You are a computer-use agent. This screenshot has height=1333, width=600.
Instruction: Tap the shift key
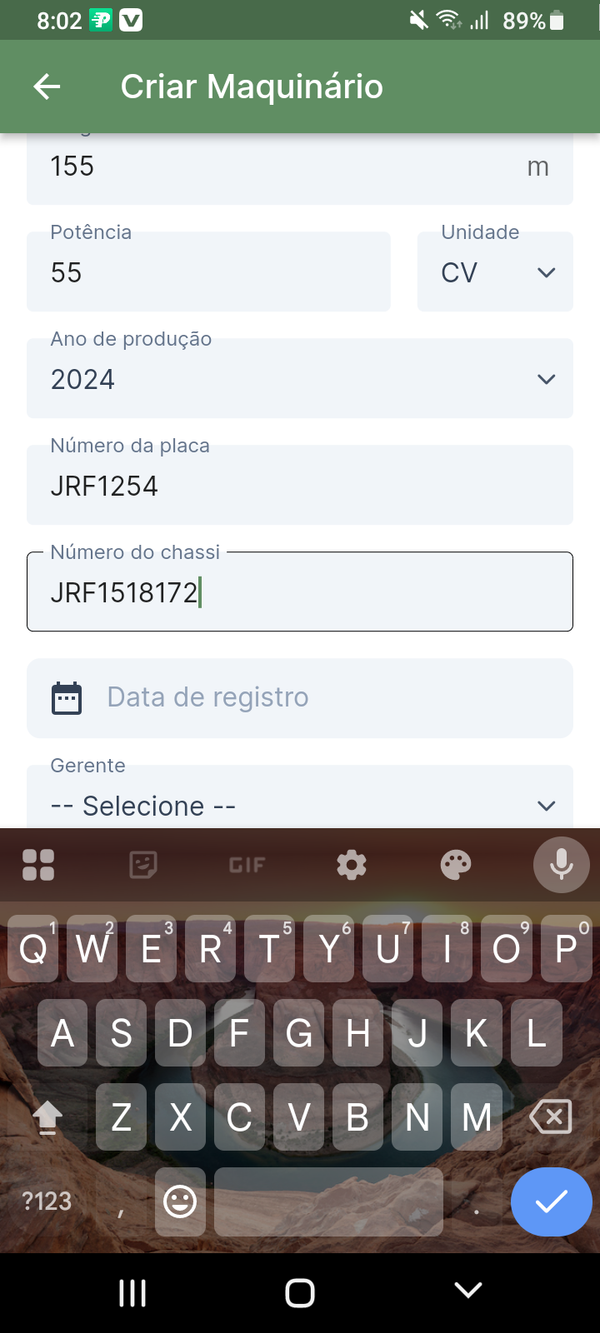pos(47,1117)
